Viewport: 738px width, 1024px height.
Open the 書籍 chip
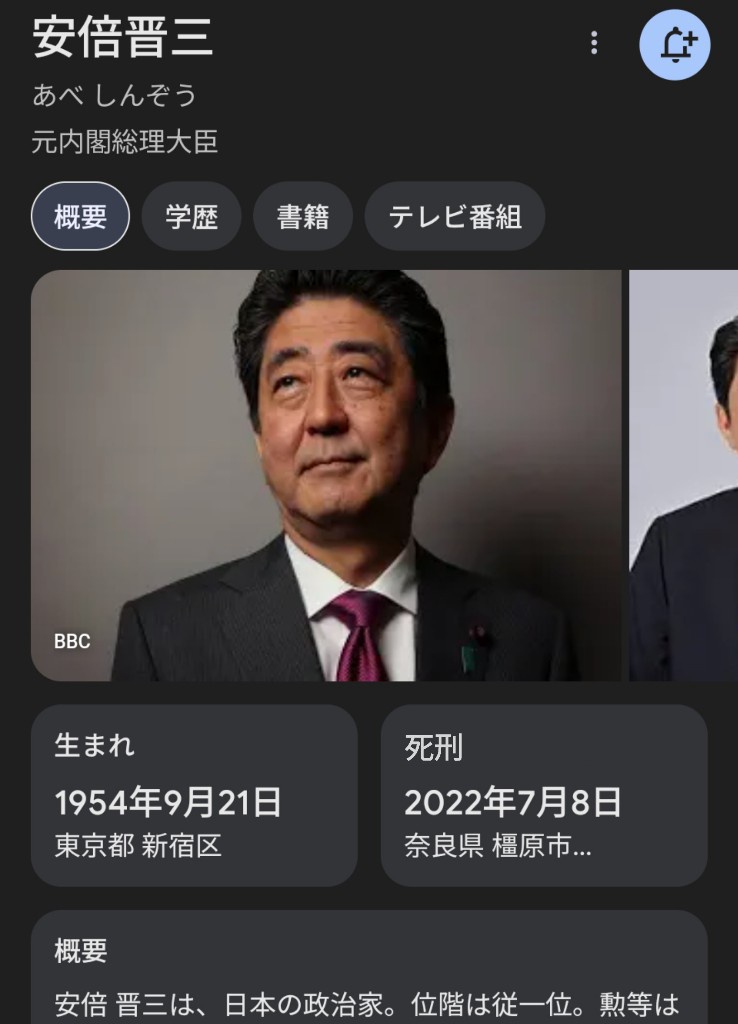[302, 216]
